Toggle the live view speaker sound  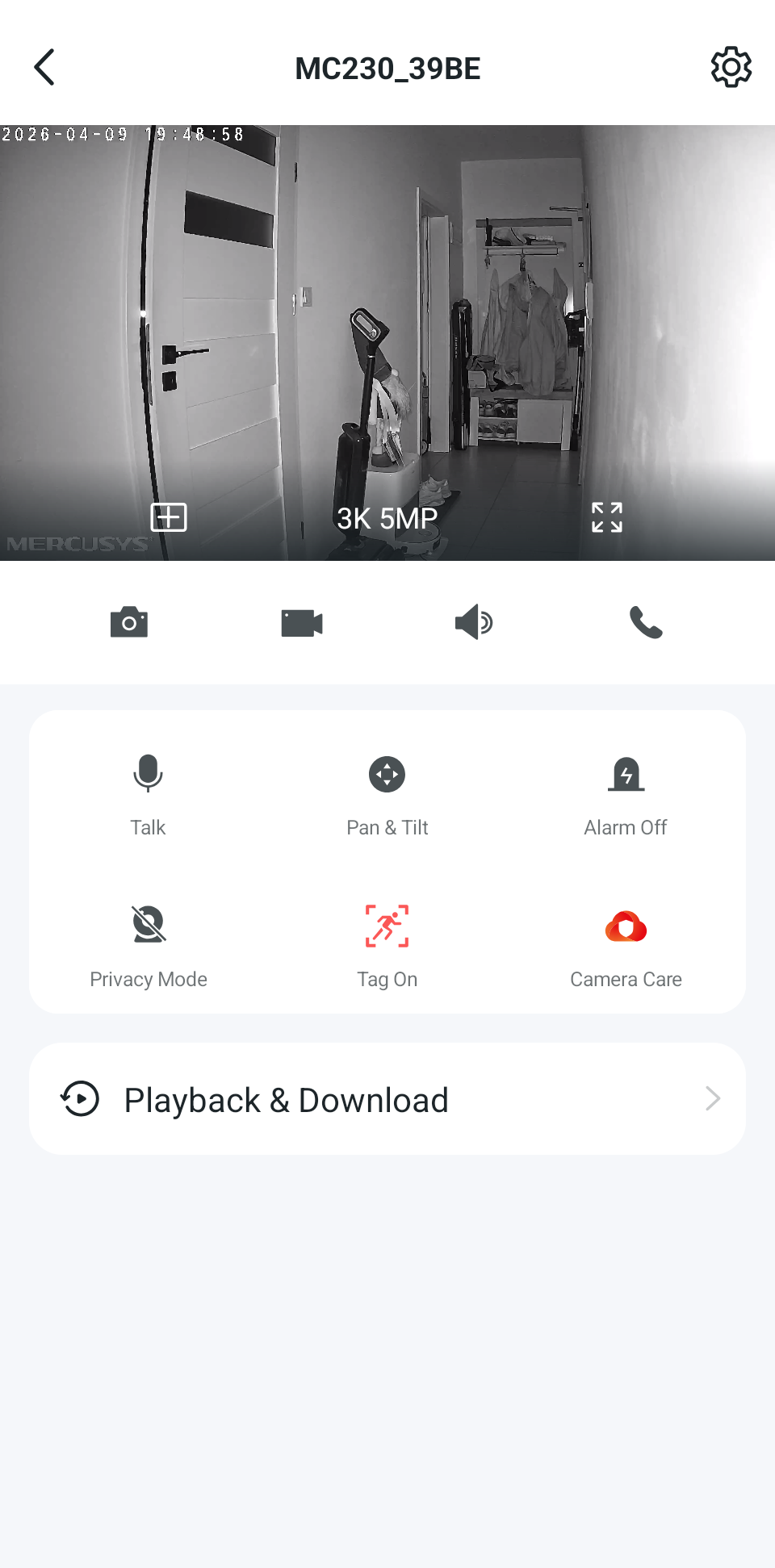click(473, 623)
